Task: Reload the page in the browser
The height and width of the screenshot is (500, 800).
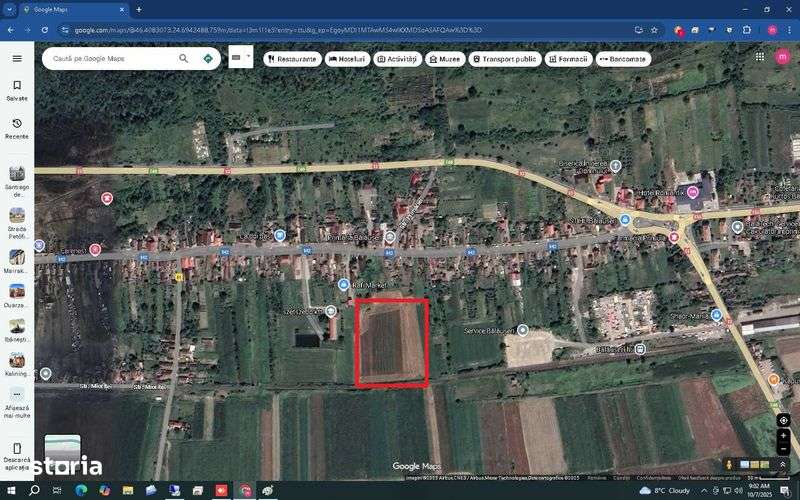Action: (x=45, y=30)
